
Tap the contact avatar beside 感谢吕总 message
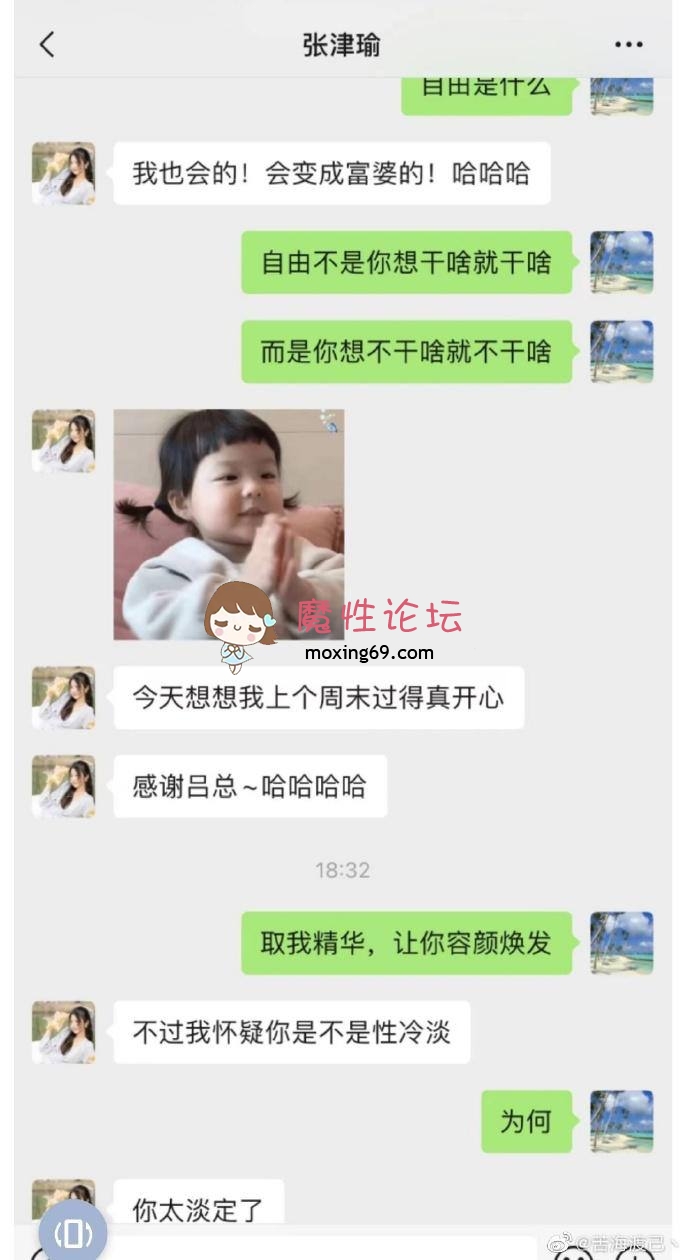pyautogui.click(x=64, y=786)
